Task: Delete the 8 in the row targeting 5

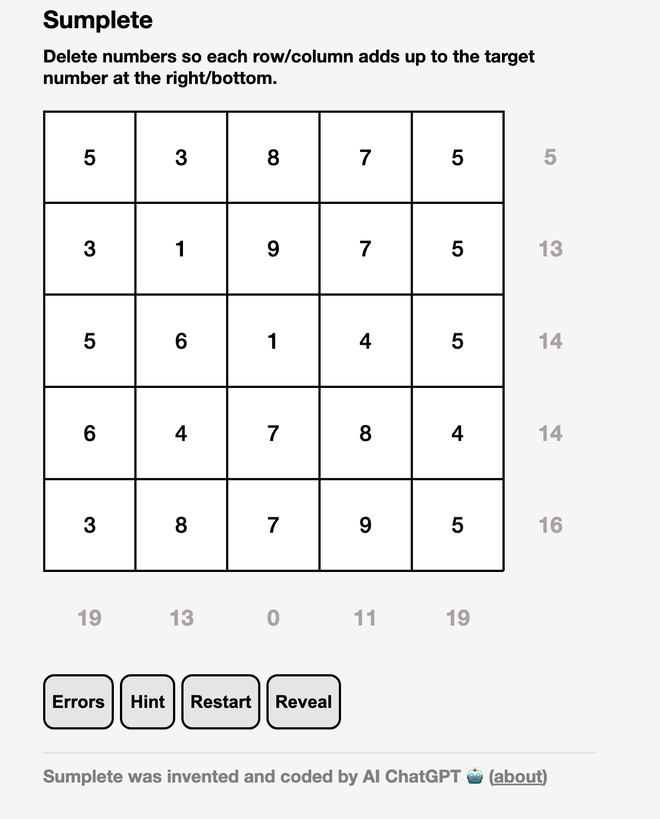Action: [x=273, y=157]
